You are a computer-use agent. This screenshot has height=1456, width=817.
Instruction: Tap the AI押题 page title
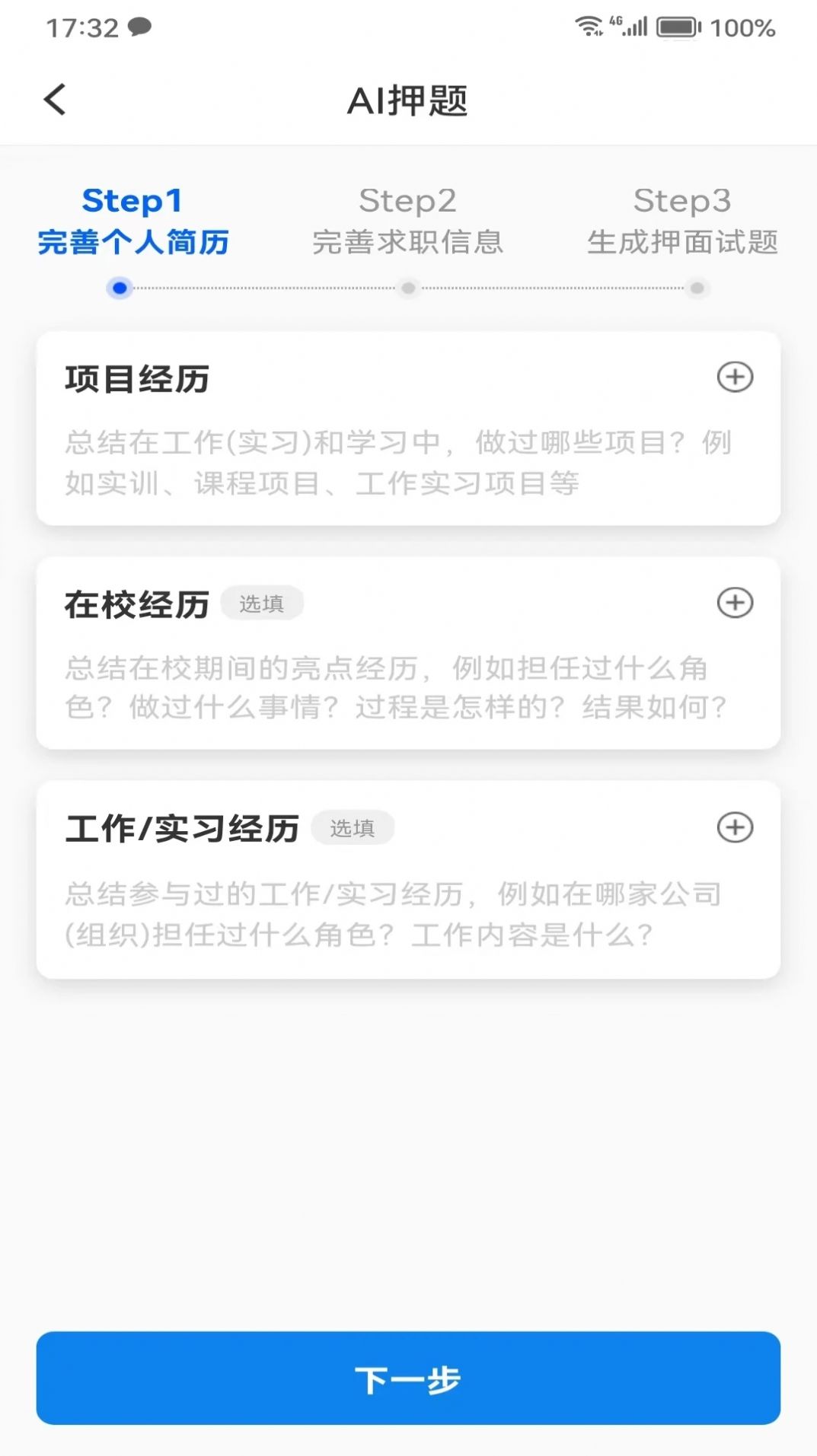coord(408,100)
